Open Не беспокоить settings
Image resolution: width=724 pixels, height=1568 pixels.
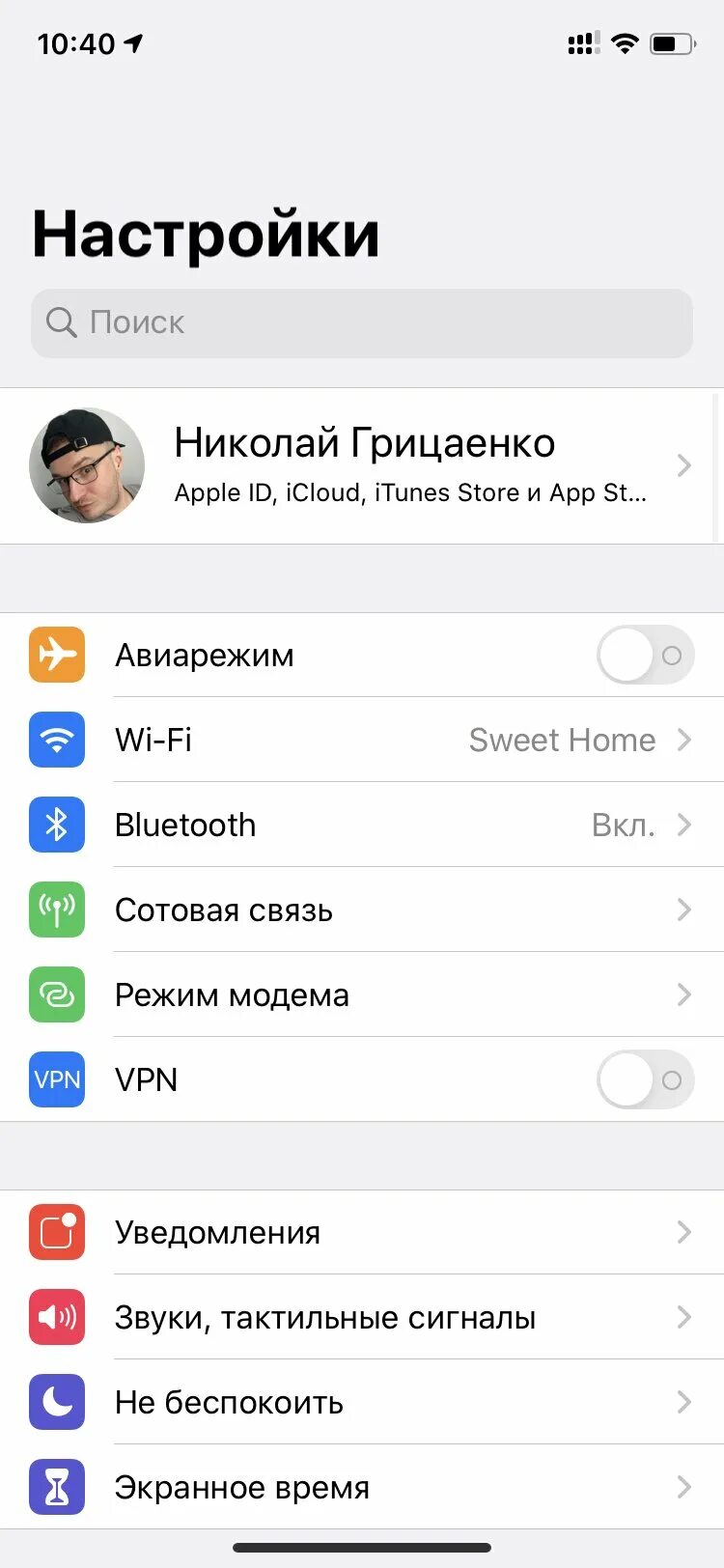362,1402
